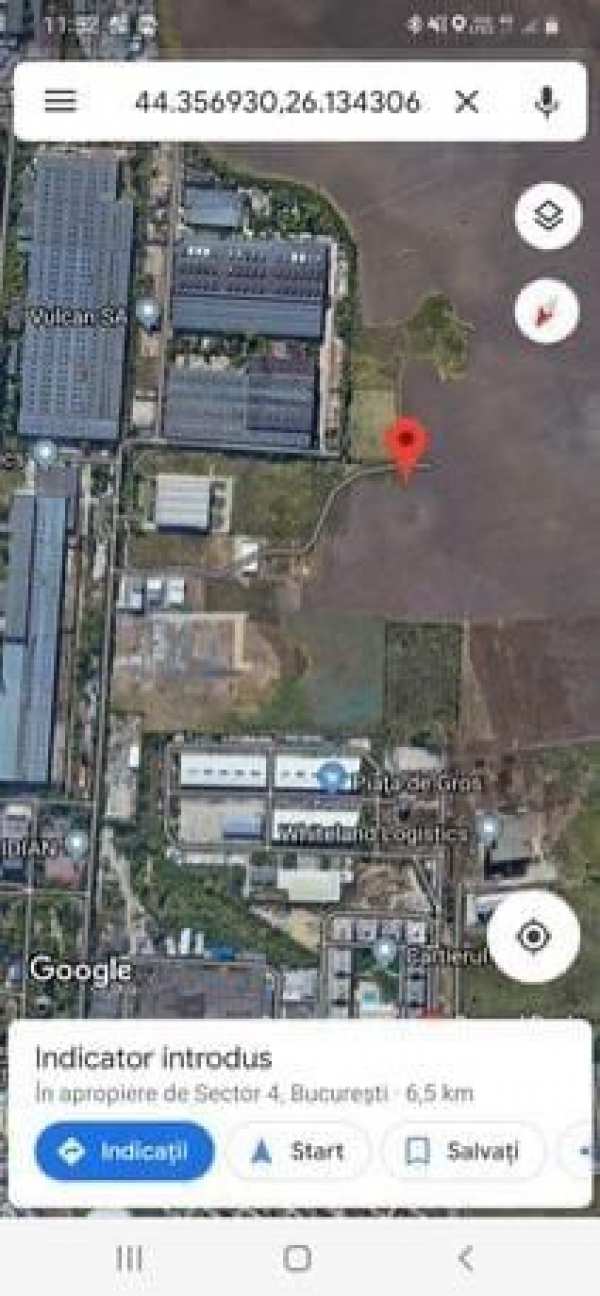Open the Indicator introdus place card

click(x=154, y=1058)
